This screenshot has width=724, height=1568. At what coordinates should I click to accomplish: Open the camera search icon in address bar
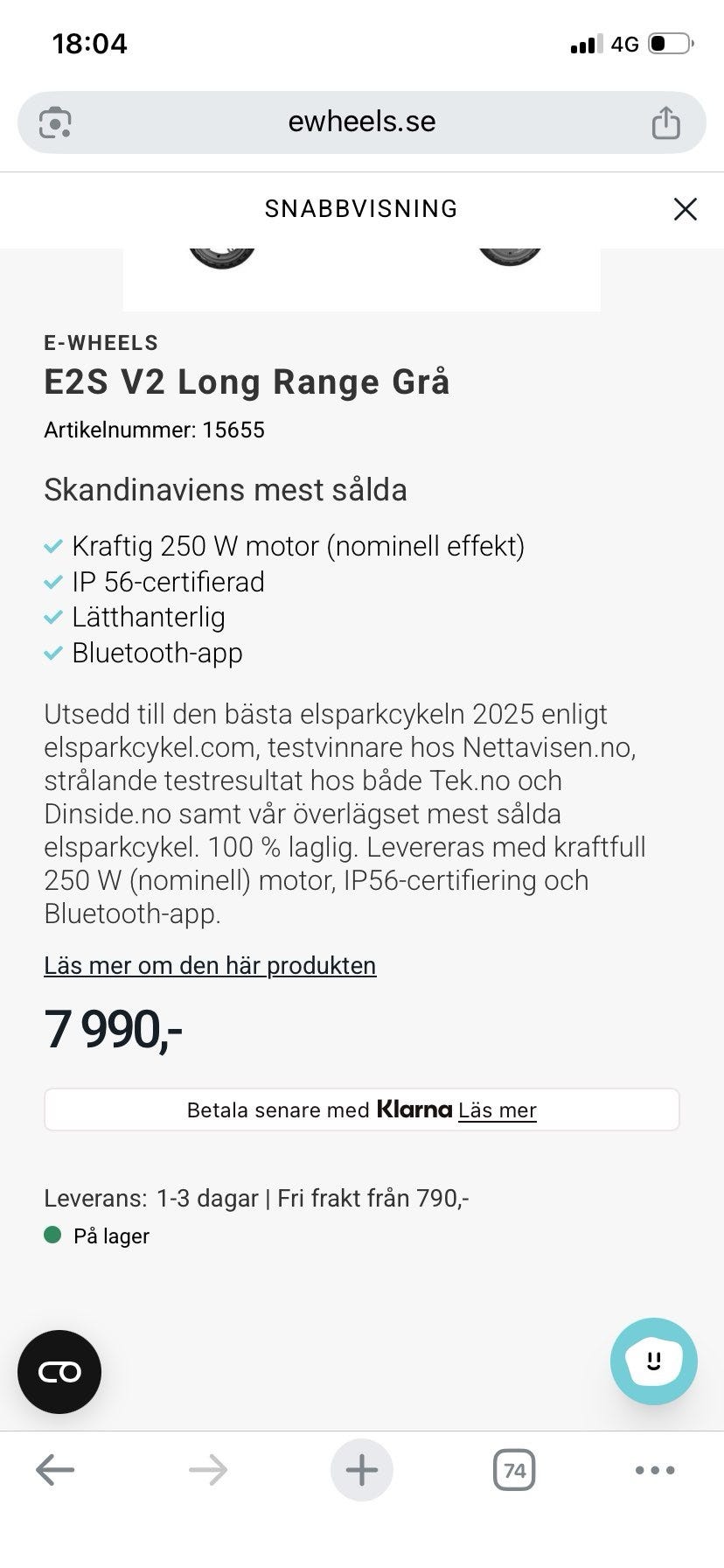[55, 122]
